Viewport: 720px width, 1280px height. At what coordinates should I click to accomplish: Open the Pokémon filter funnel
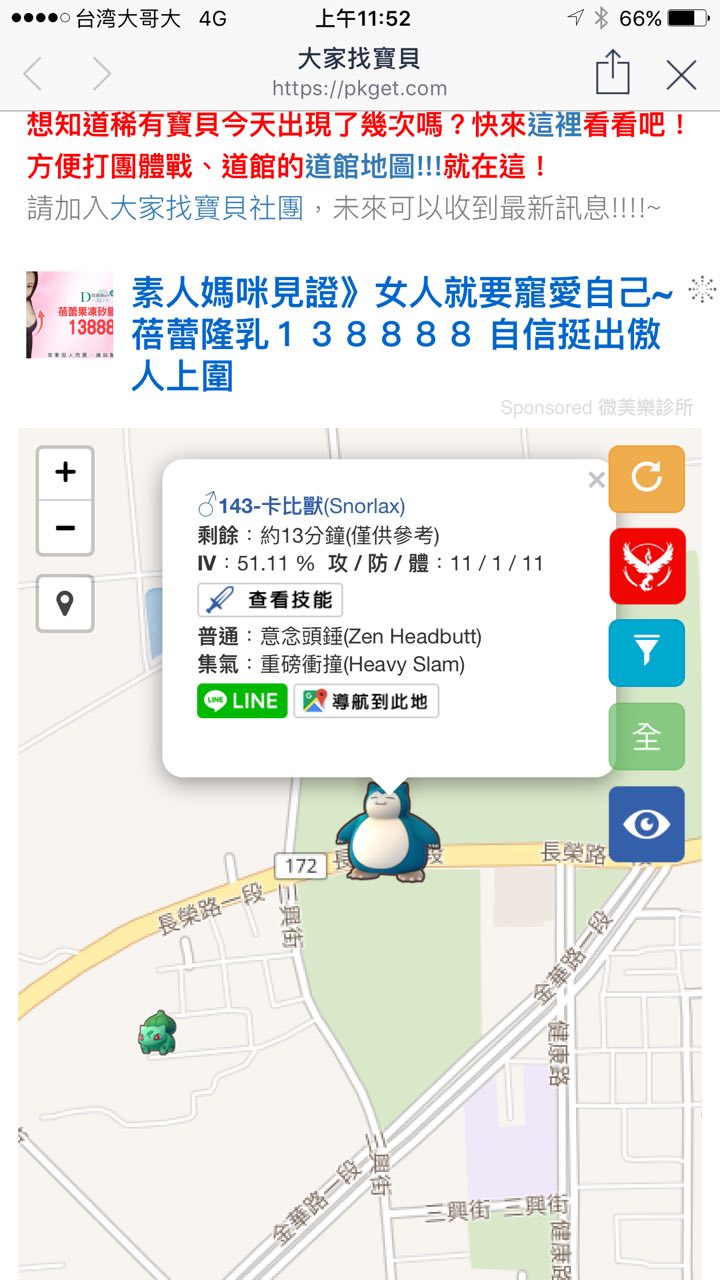click(x=647, y=653)
